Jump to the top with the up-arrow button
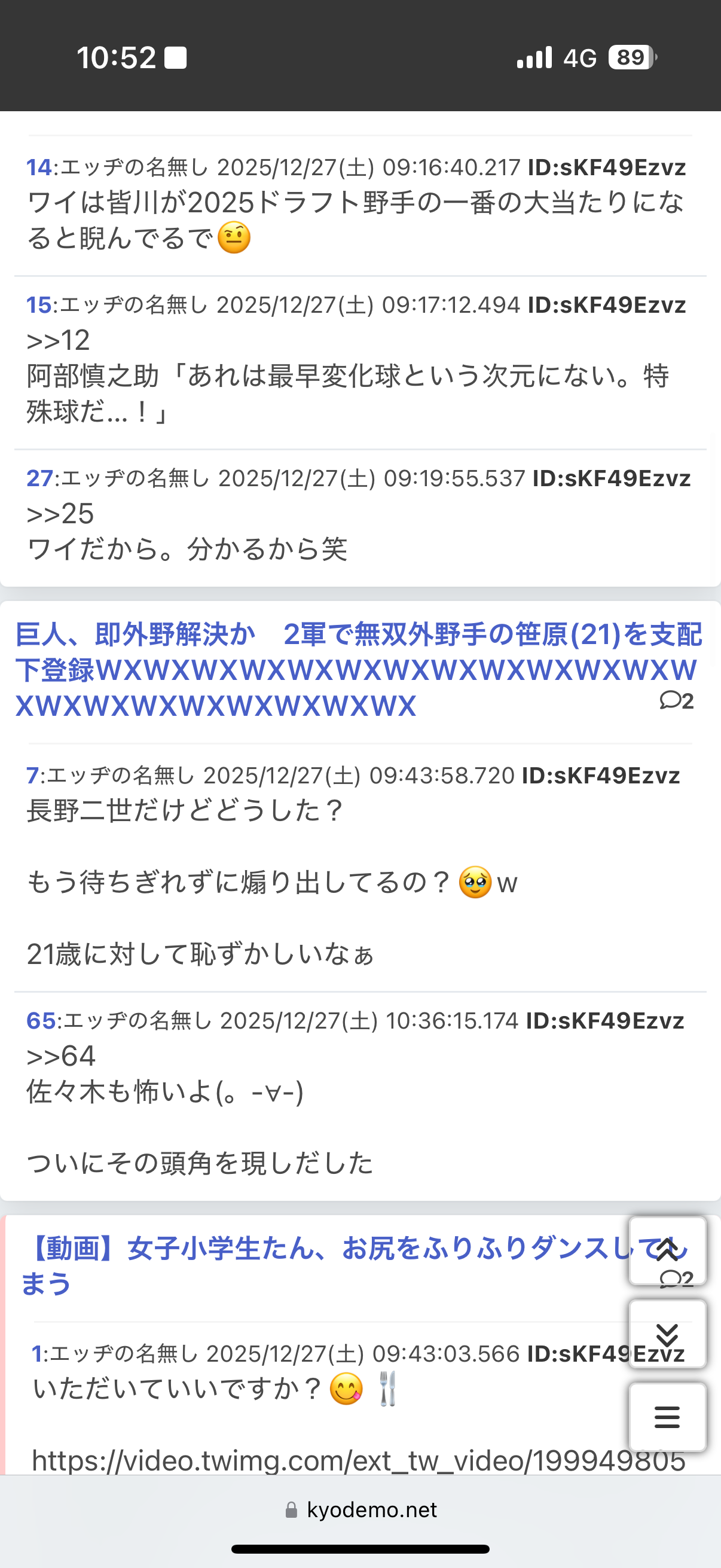The height and width of the screenshot is (1568, 721). pos(667,1251)
